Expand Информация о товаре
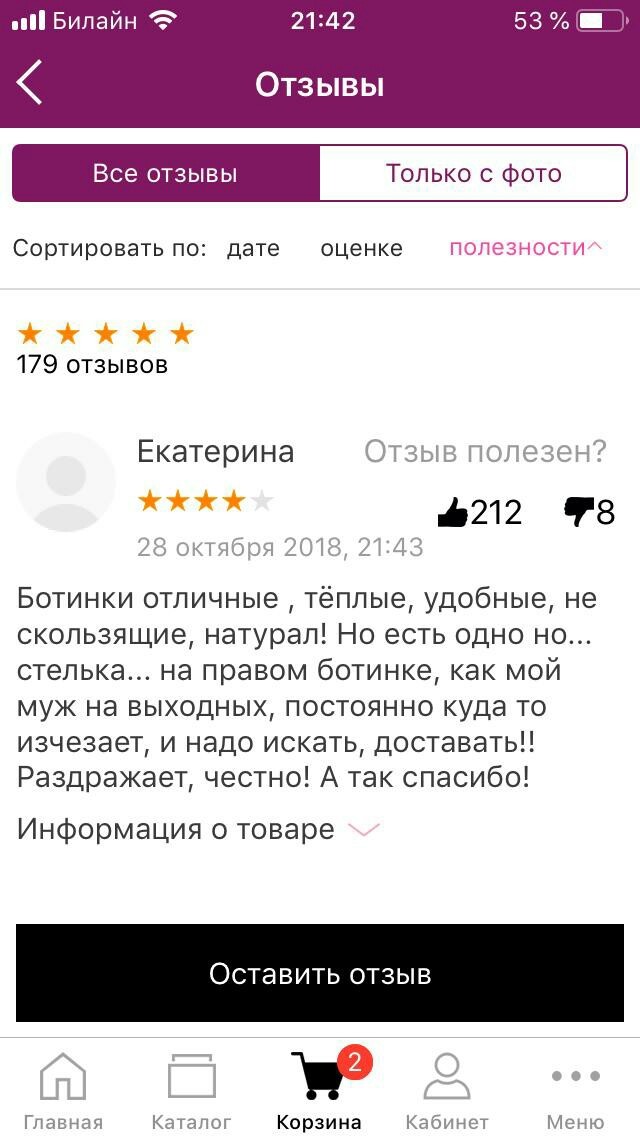 [198, 829]
